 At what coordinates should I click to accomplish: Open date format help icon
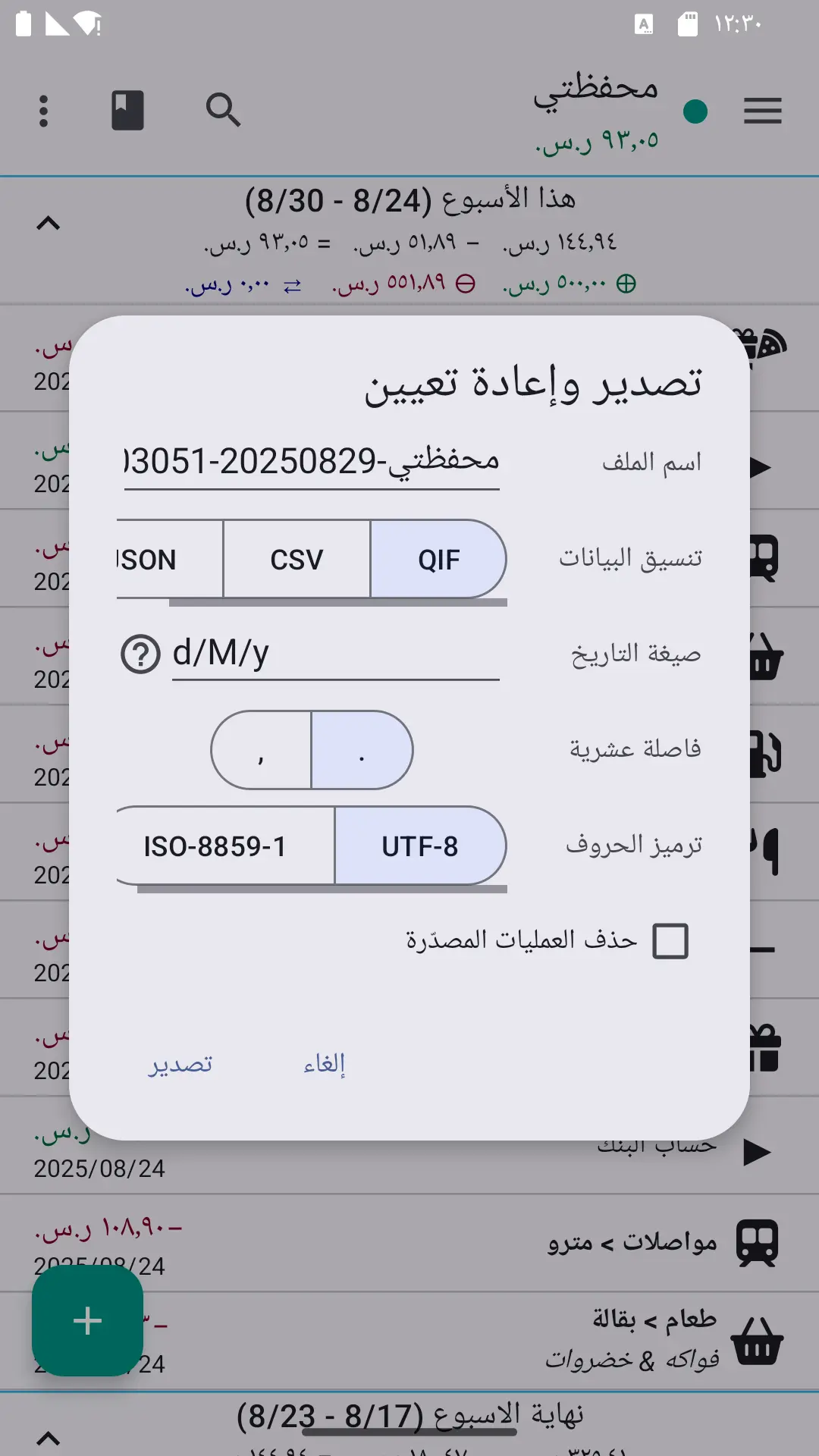click(x=140, y=654)
